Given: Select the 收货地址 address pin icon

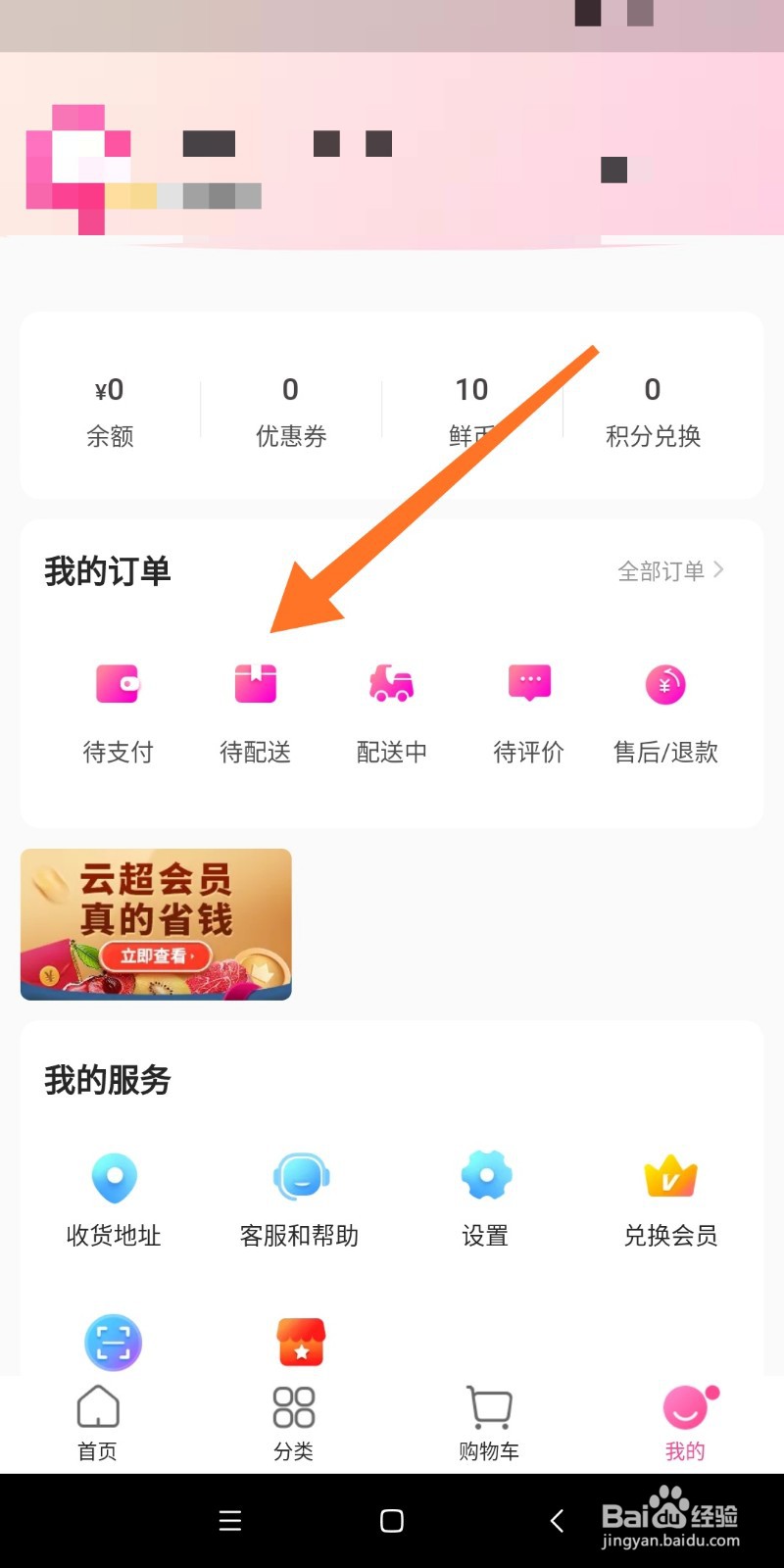Looking at the screenshot, I should (114, 1196).
